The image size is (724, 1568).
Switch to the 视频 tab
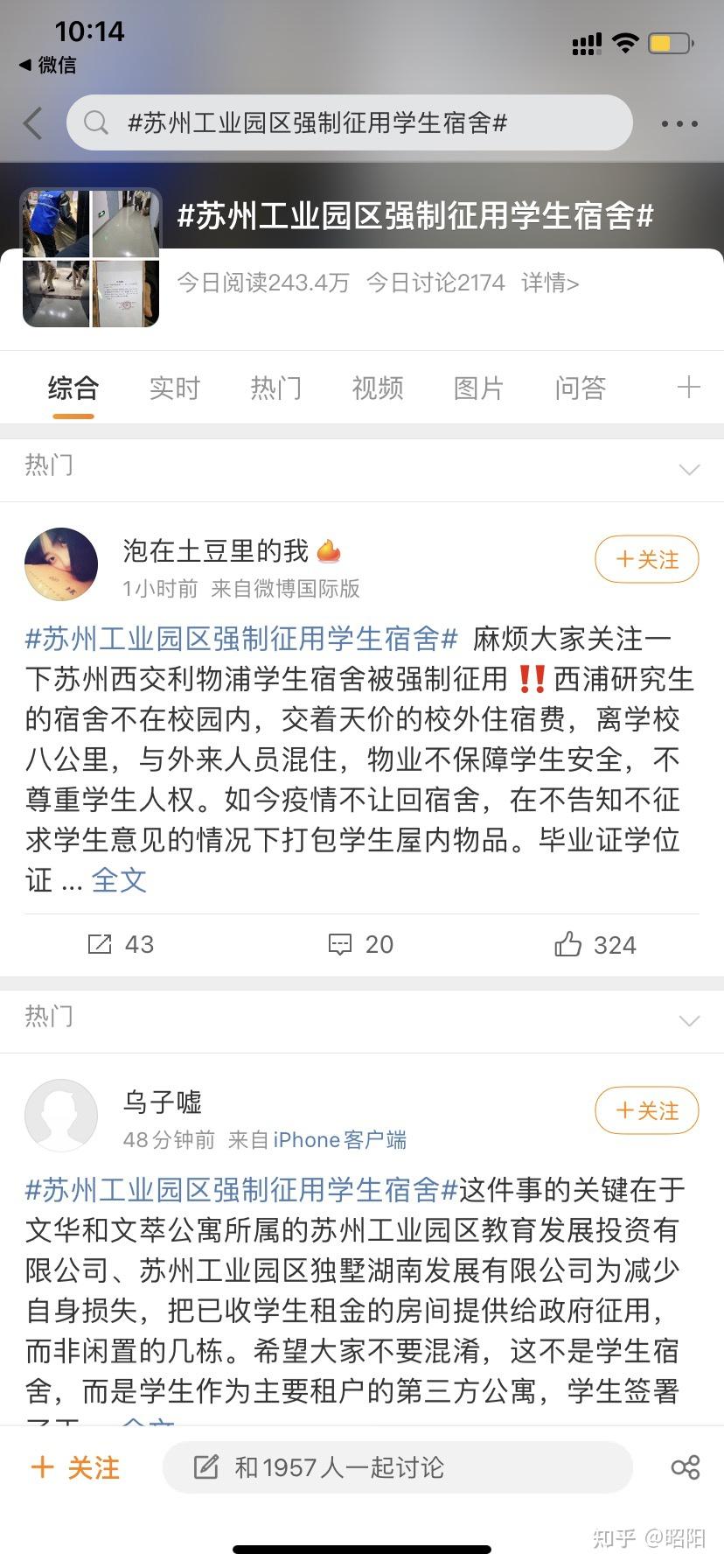[378, 388]
